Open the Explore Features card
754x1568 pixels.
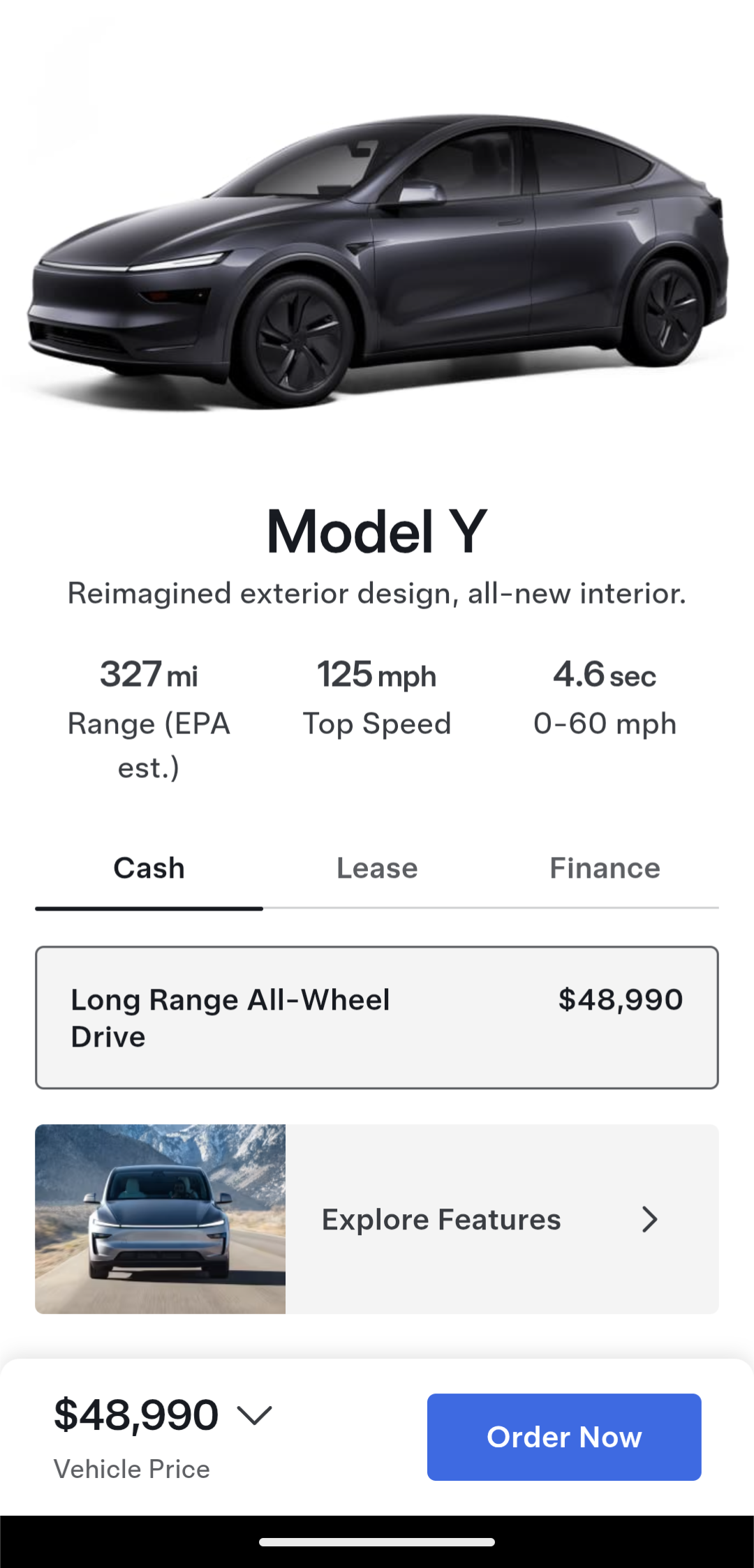pos(377,1219)
